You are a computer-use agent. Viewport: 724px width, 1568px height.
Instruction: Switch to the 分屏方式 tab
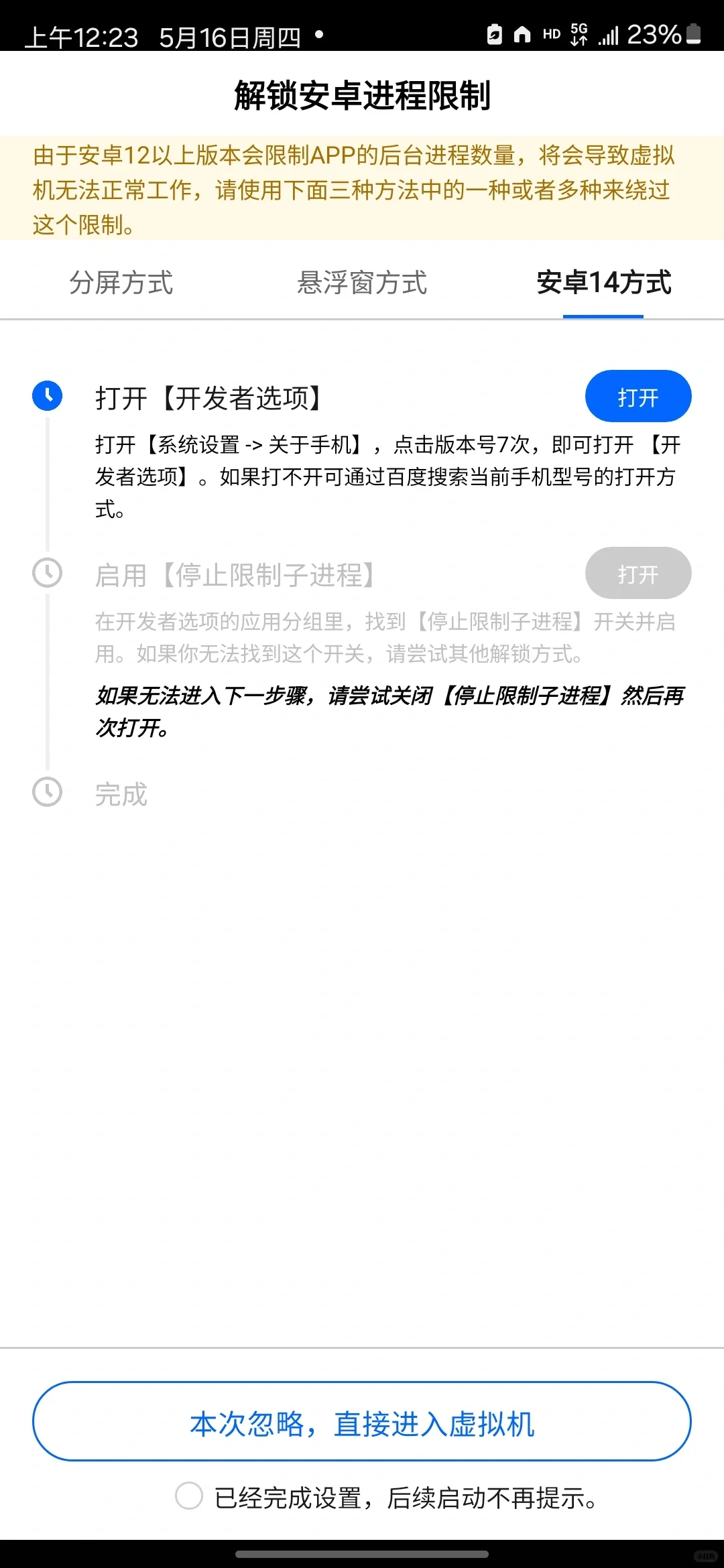click(x=121, y=284)
